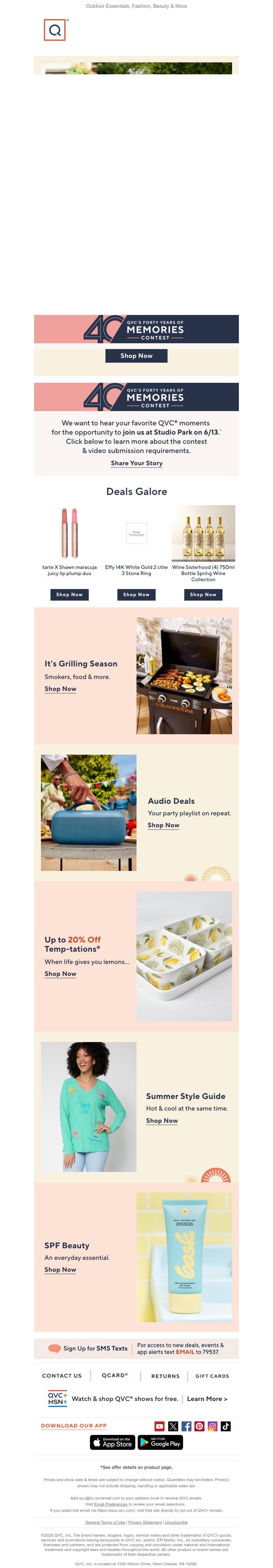
Task: Tap Shop Now for Wine Sisterhood collection
Action: [203, 594]
